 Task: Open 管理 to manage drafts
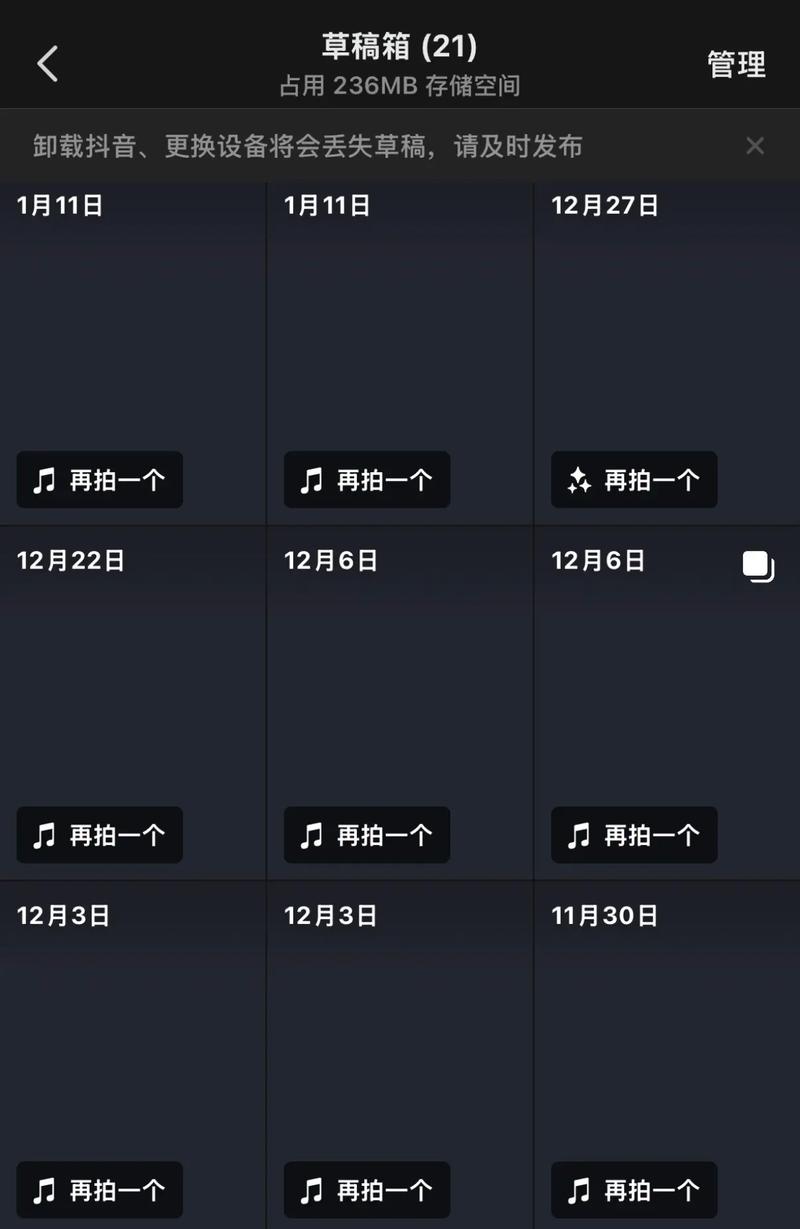tap(736, 63)
